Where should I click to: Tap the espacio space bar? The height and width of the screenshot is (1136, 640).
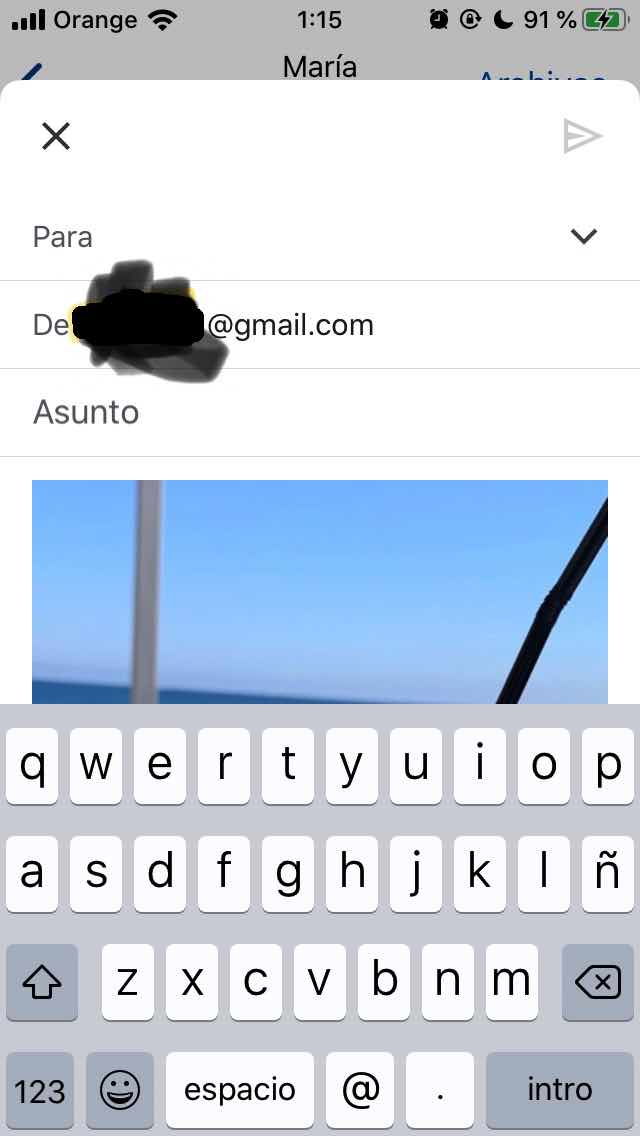[x=240, y=1090]
